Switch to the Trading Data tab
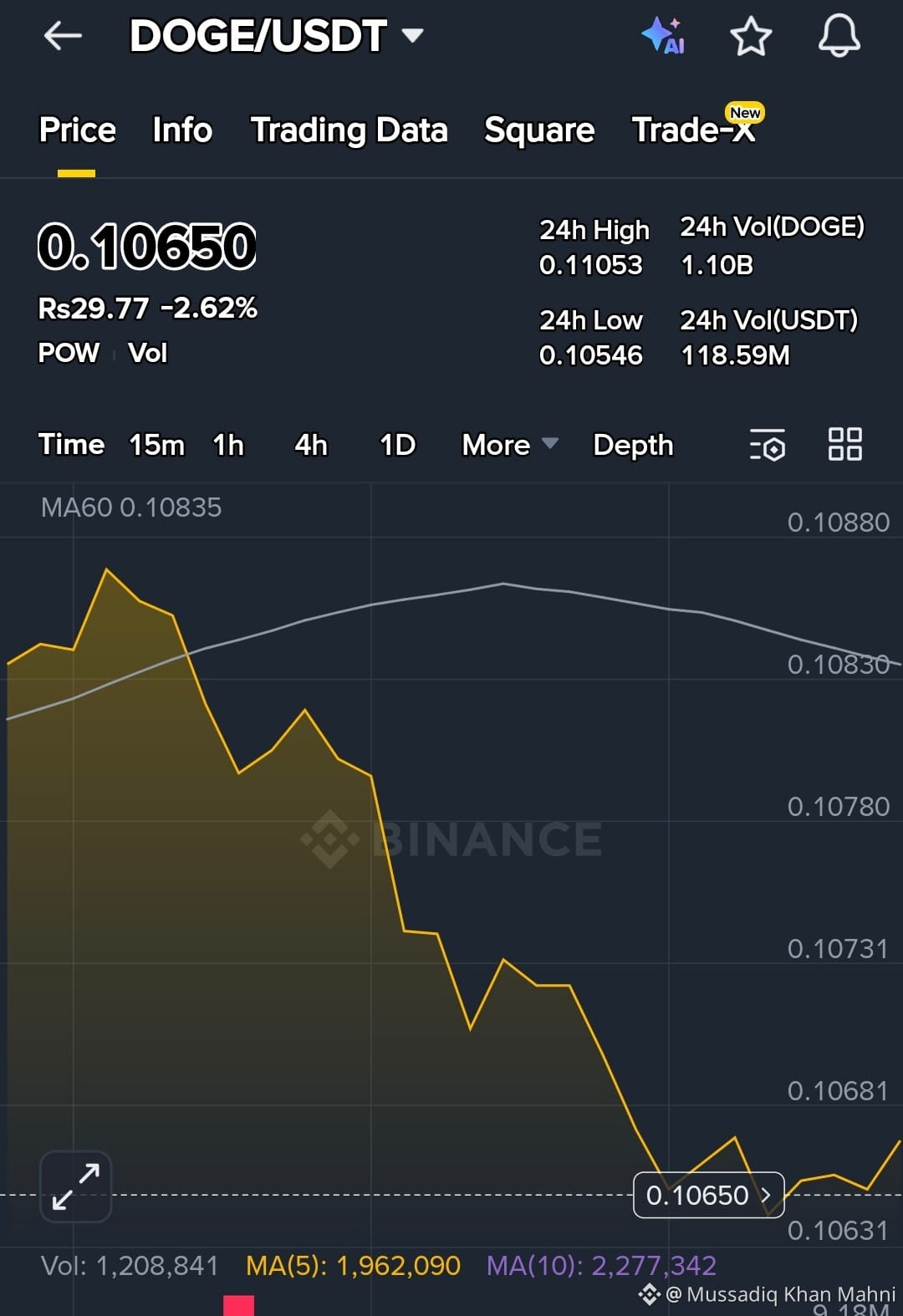 click(349, 130)
